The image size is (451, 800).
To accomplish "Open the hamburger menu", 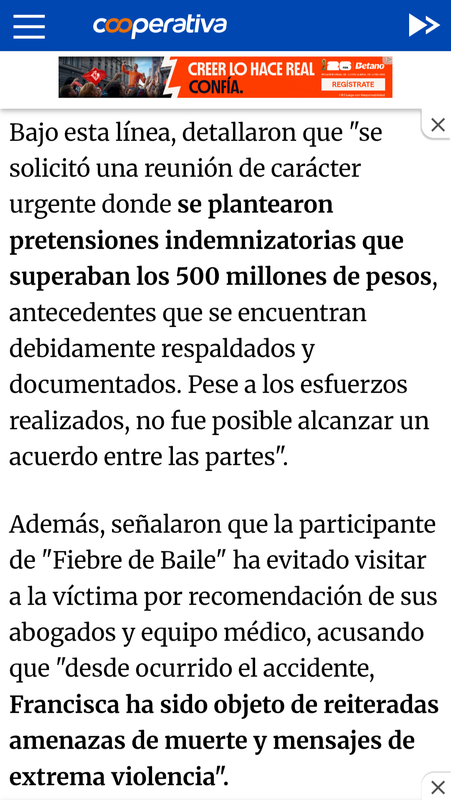I will click(29, 26).
